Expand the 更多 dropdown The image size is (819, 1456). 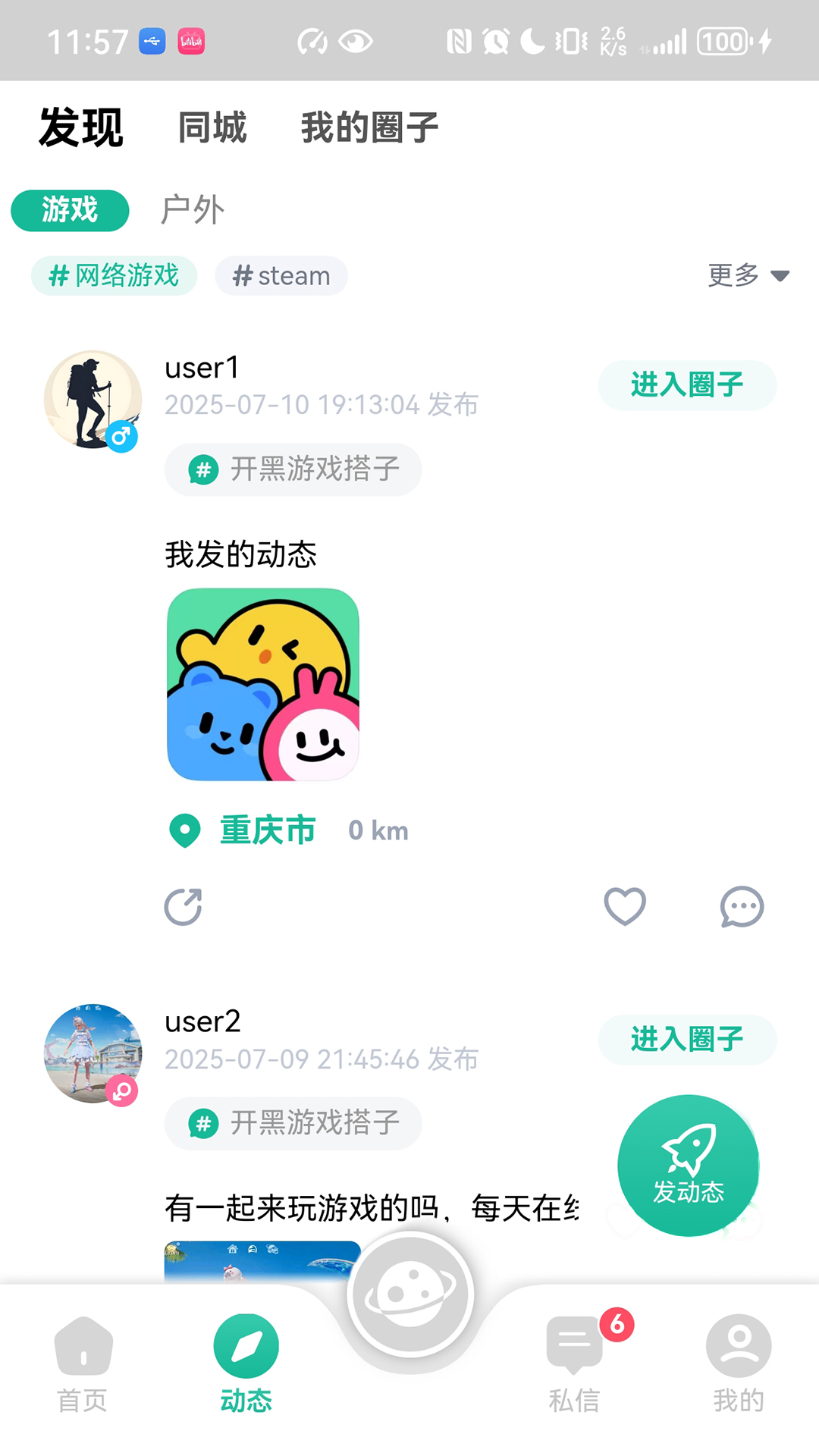pyautogui.click(x=748, y=275)
